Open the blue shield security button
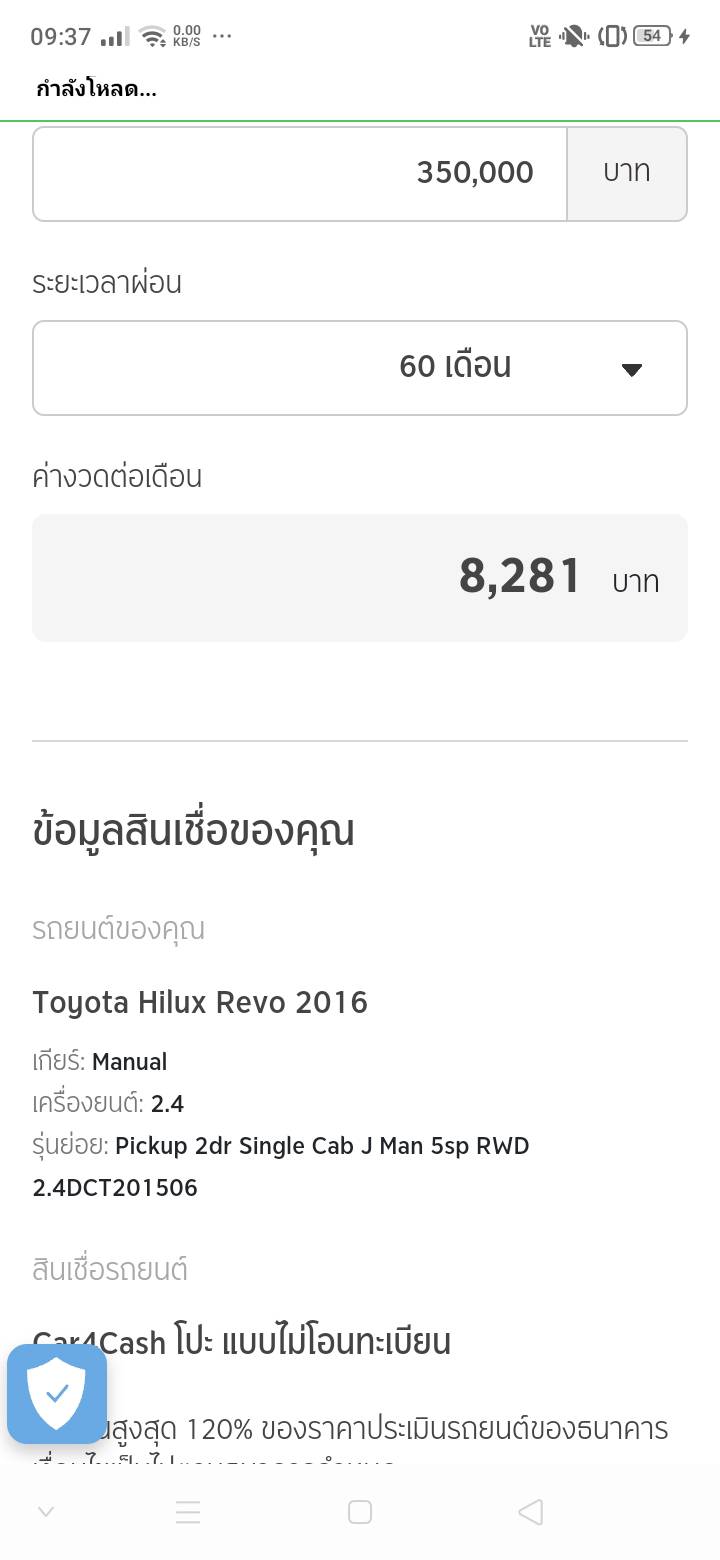Image resolution: width=720 pixels, height=1560 pixels. 57,1394
